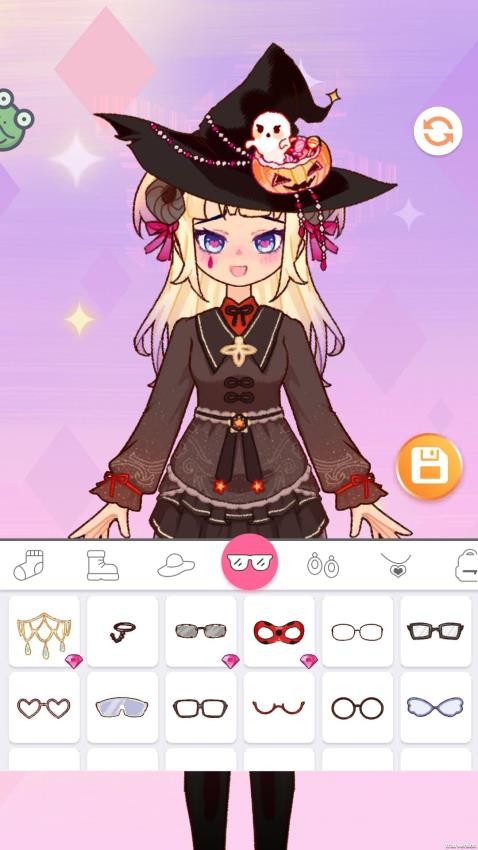The image size is (478, 850).
Task: Select the gold chain face veil
Action: (x=44, y=631)
